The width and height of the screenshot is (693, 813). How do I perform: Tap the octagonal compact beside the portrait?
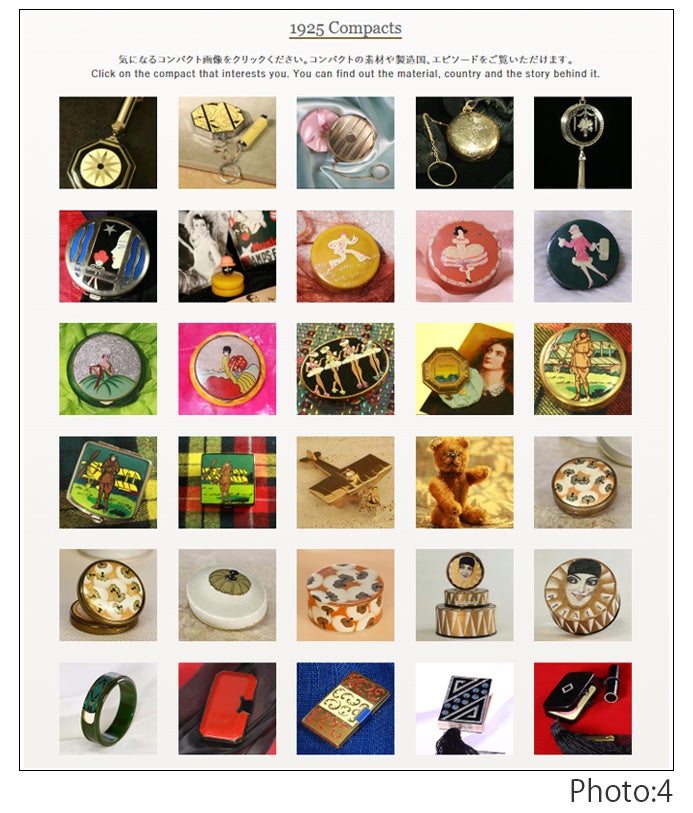coord(464,369)
